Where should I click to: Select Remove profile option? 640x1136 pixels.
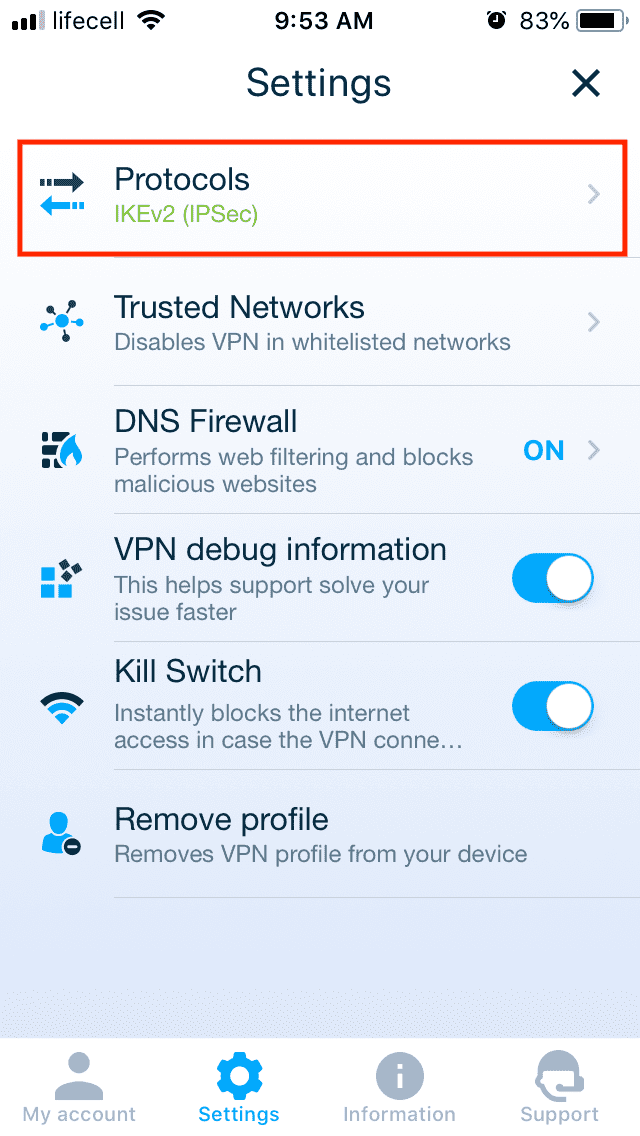320,834
